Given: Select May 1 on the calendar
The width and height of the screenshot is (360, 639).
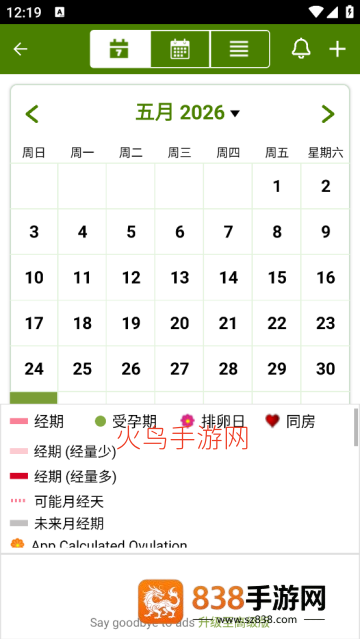Looking at the screenshot, I should 277,186.
